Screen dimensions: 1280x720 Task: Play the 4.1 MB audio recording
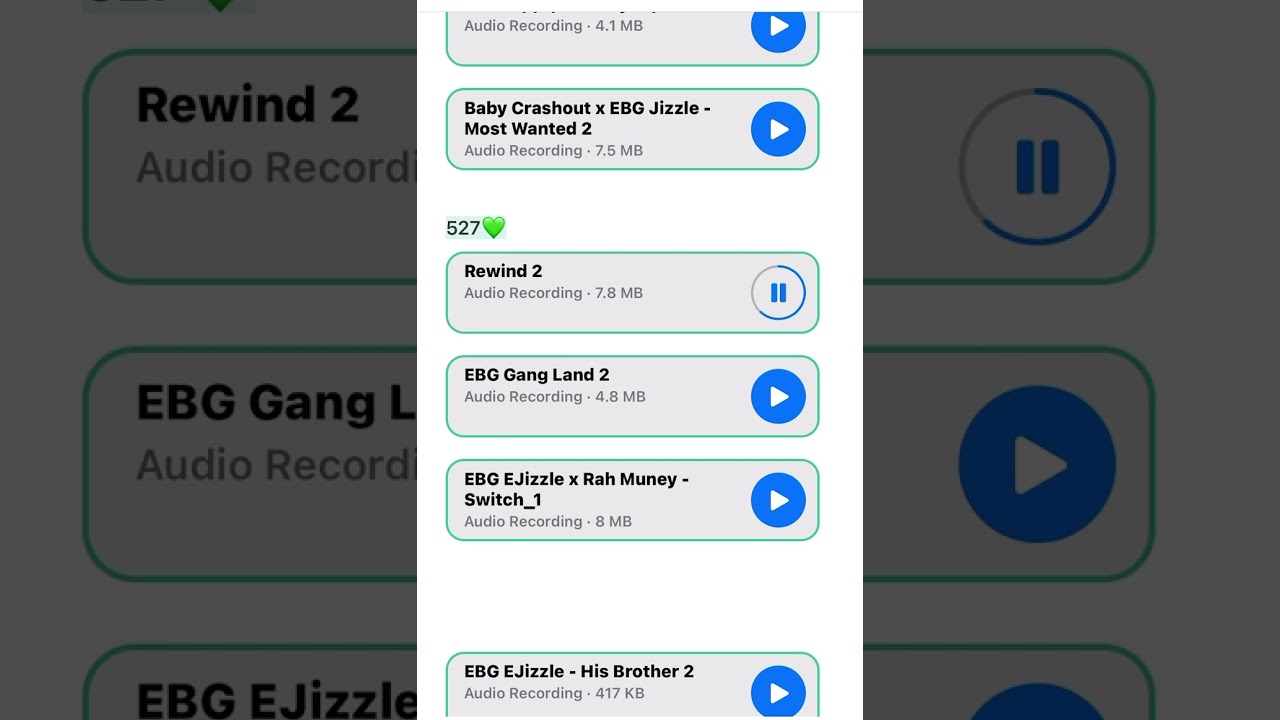778,27
